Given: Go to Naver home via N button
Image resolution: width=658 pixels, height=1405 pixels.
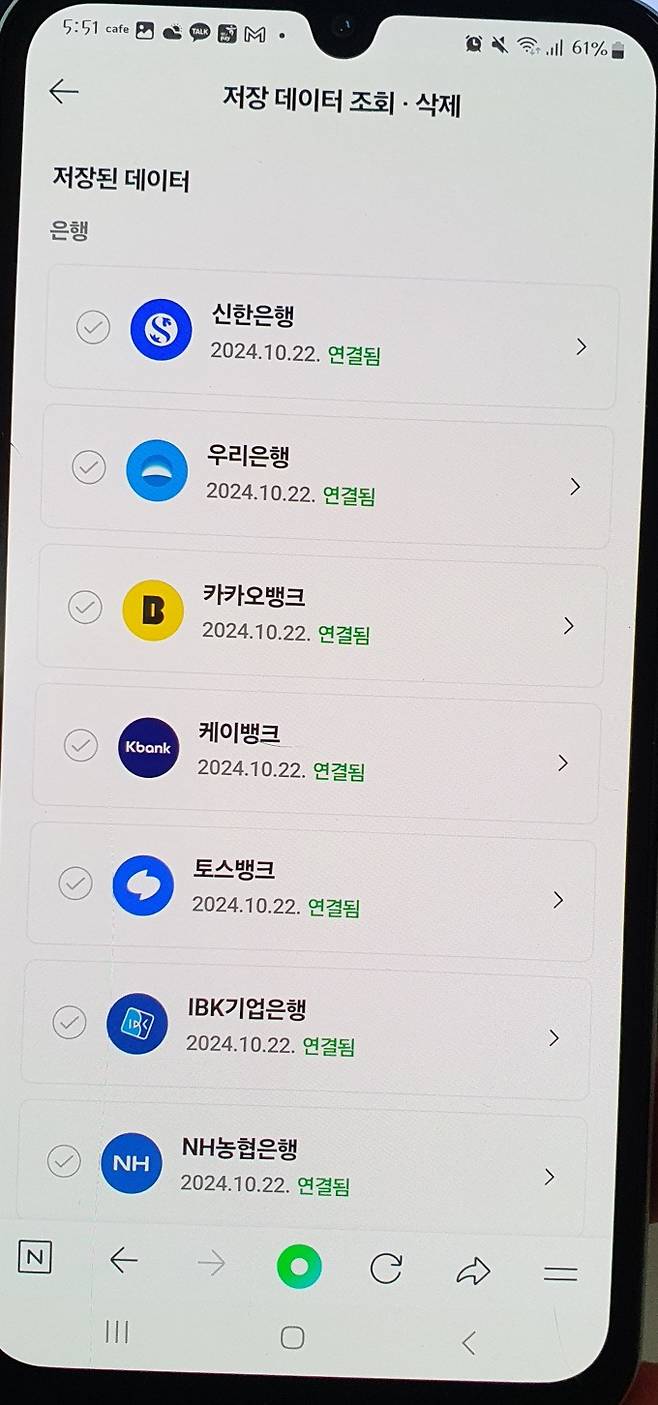Looking at the screenshot, I should click(x=35, y=1258).
